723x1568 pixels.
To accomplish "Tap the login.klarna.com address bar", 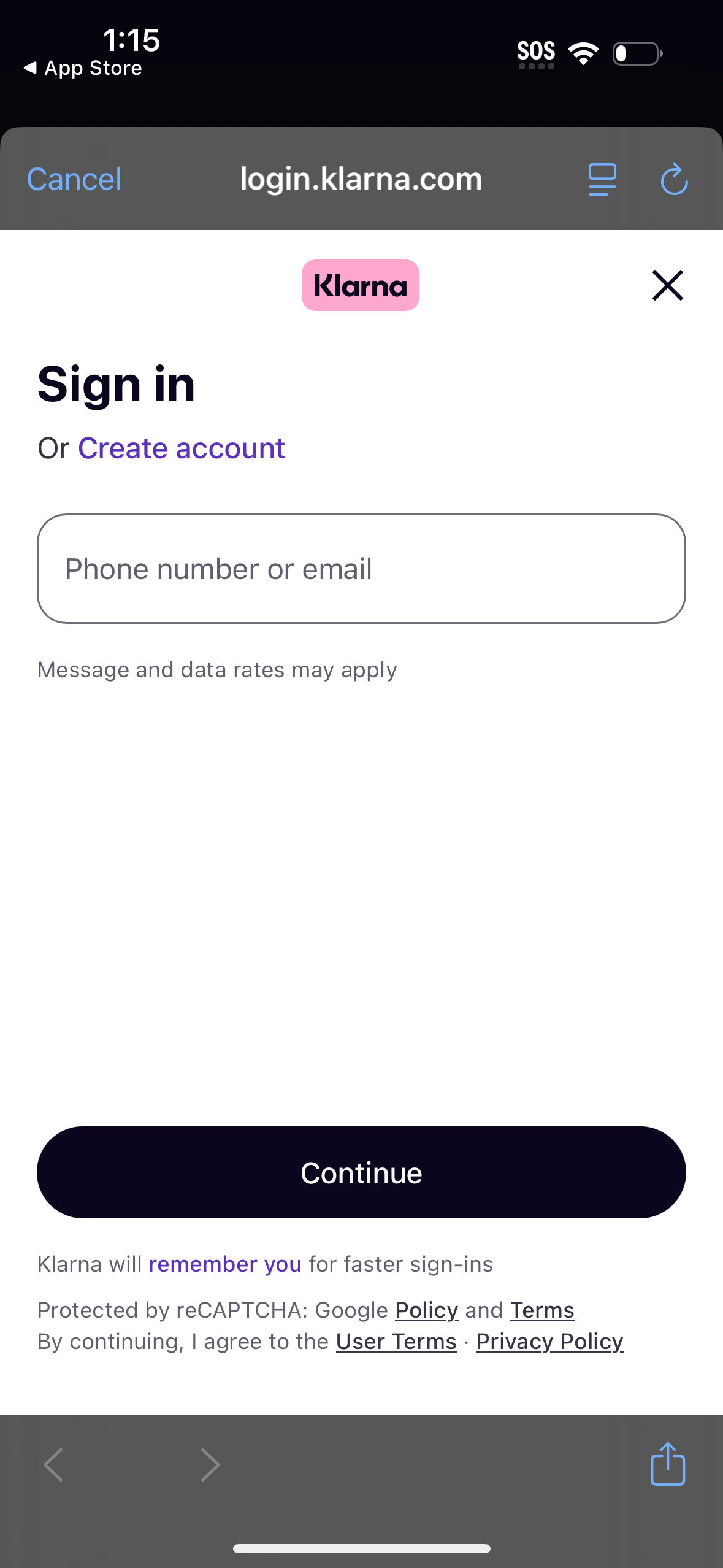I will (x=361, y=179).
